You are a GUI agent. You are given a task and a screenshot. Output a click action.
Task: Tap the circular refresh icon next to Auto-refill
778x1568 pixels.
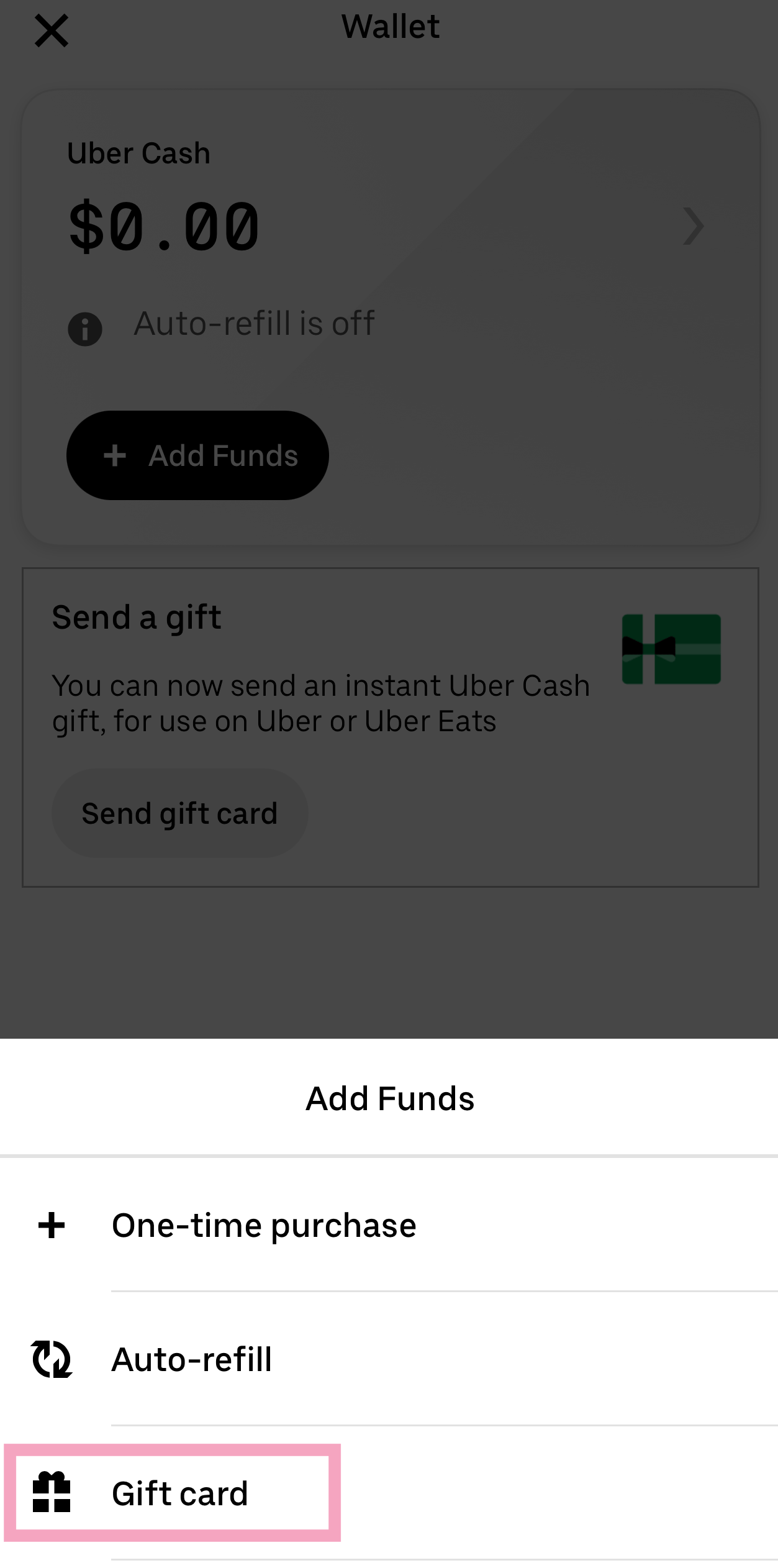52,1359
